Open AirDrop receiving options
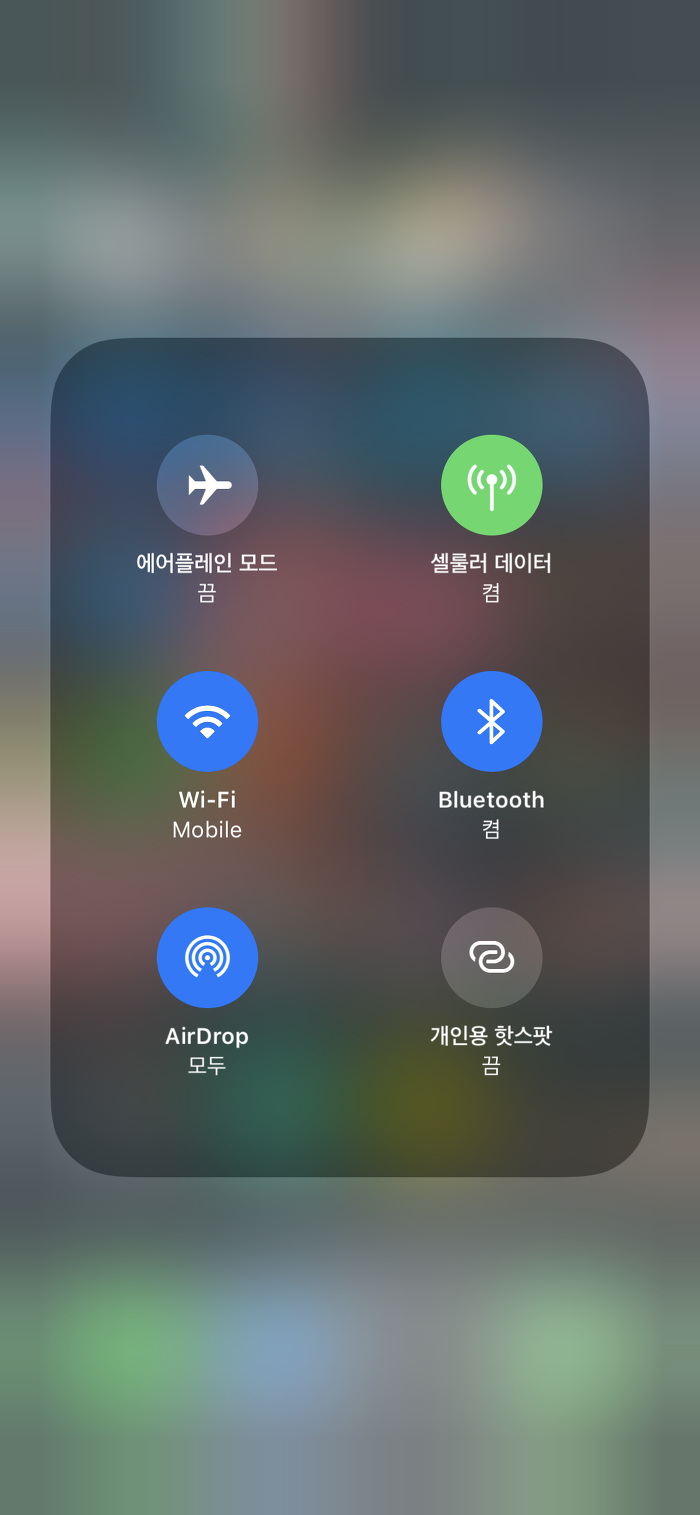This screenshot has width=700, height=1515. coord(207,957)
